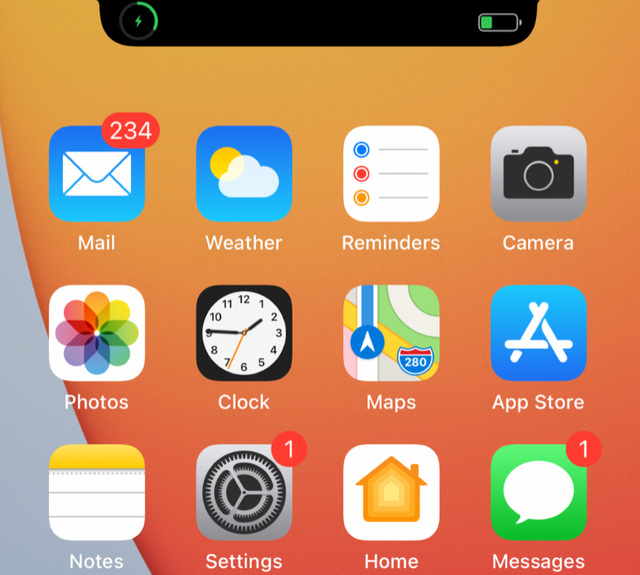Open Settings
The height and width of the screenshot is (575, 640).
tap(244, 492)
